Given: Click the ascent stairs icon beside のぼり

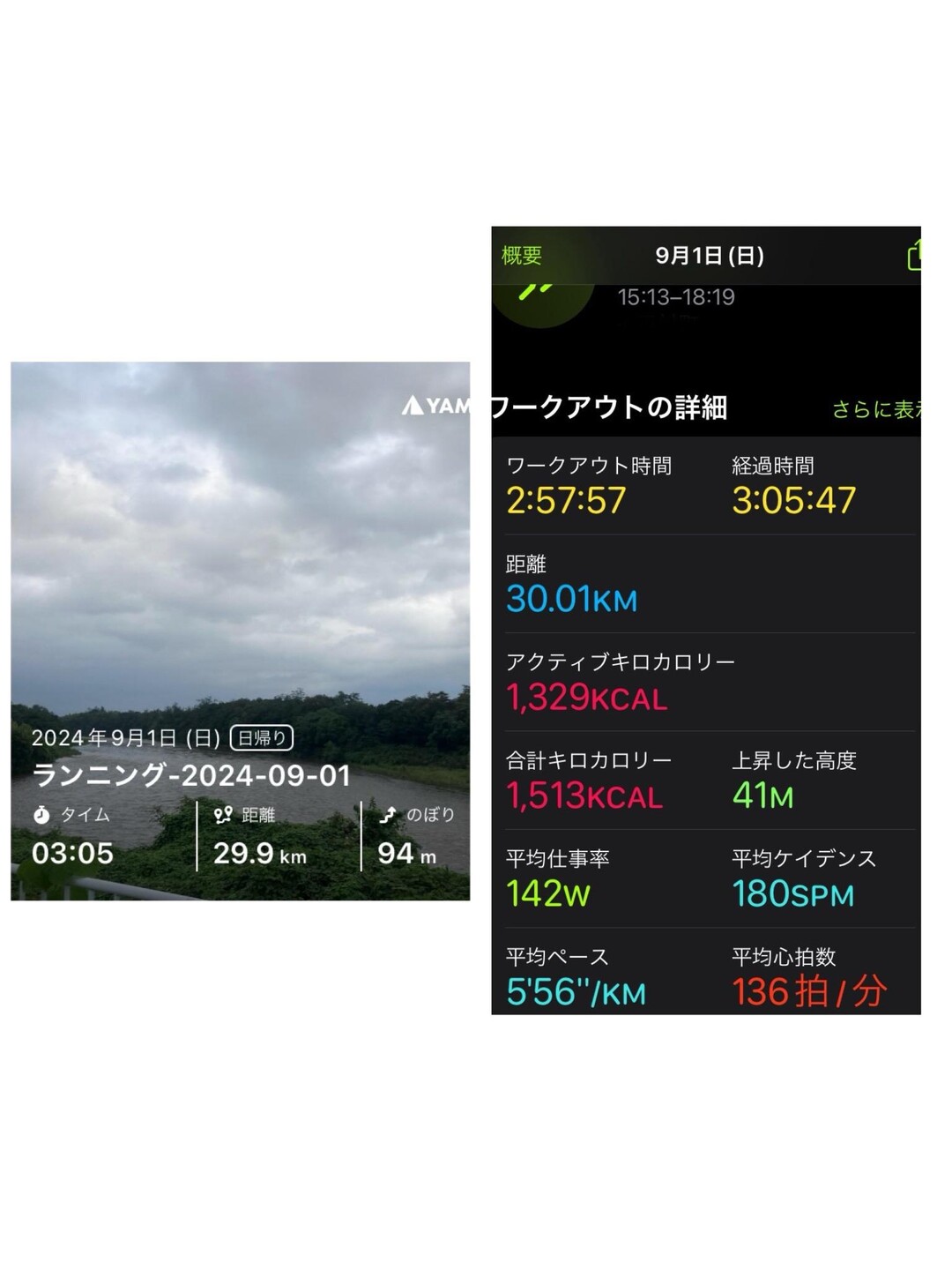Looking at the screenshot, I should 389,816.
